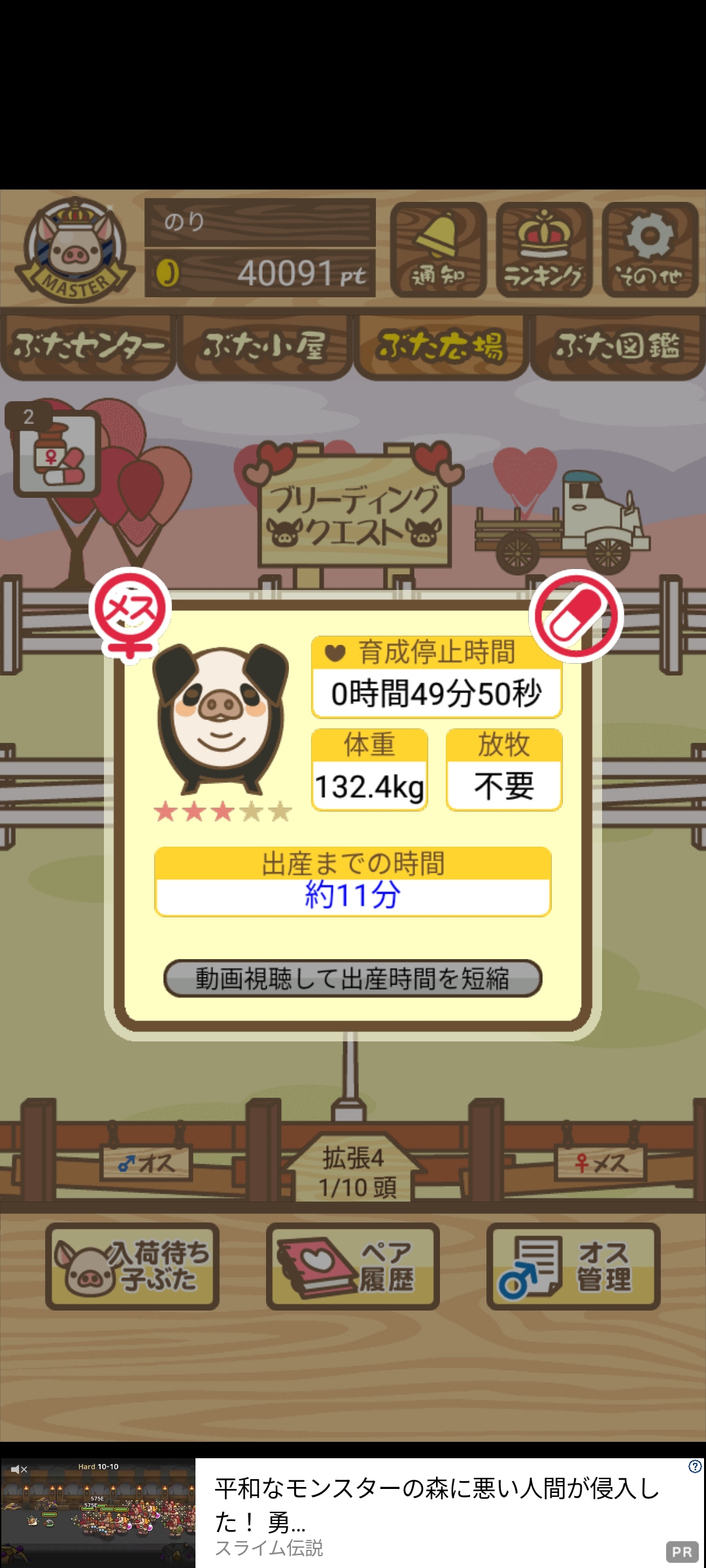The height and width of the screenshot is (1568, 706).
Task: Open 入荷待ち子ぶた list
Action: click(132, 1266)
